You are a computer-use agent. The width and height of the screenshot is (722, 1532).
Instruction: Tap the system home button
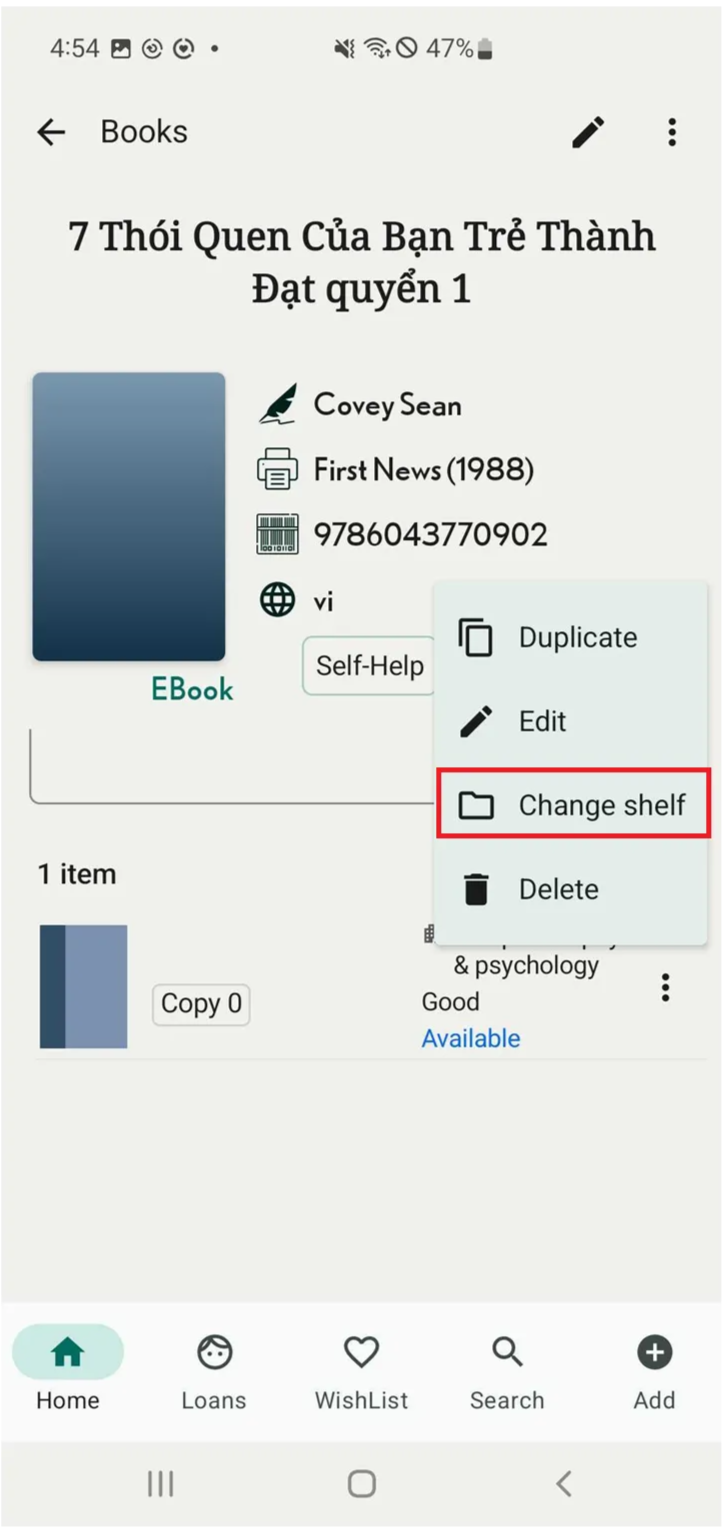(x=361, y=1483)
